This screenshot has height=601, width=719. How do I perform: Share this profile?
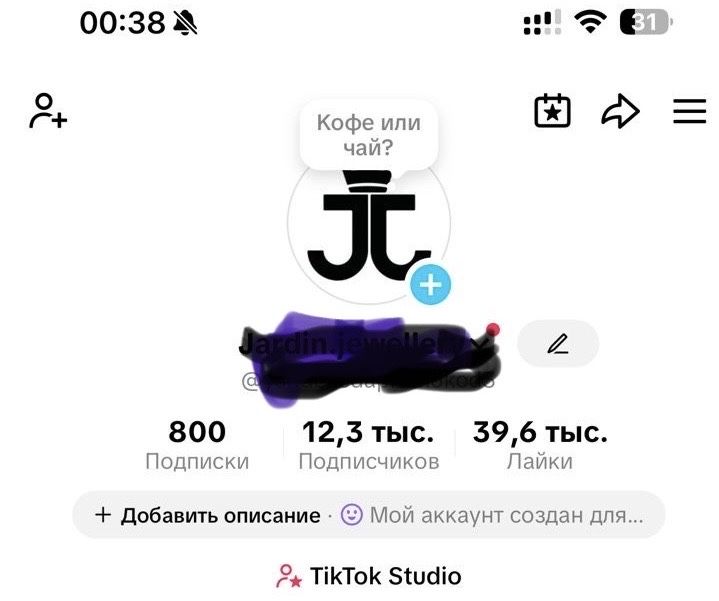click(620, 112)
